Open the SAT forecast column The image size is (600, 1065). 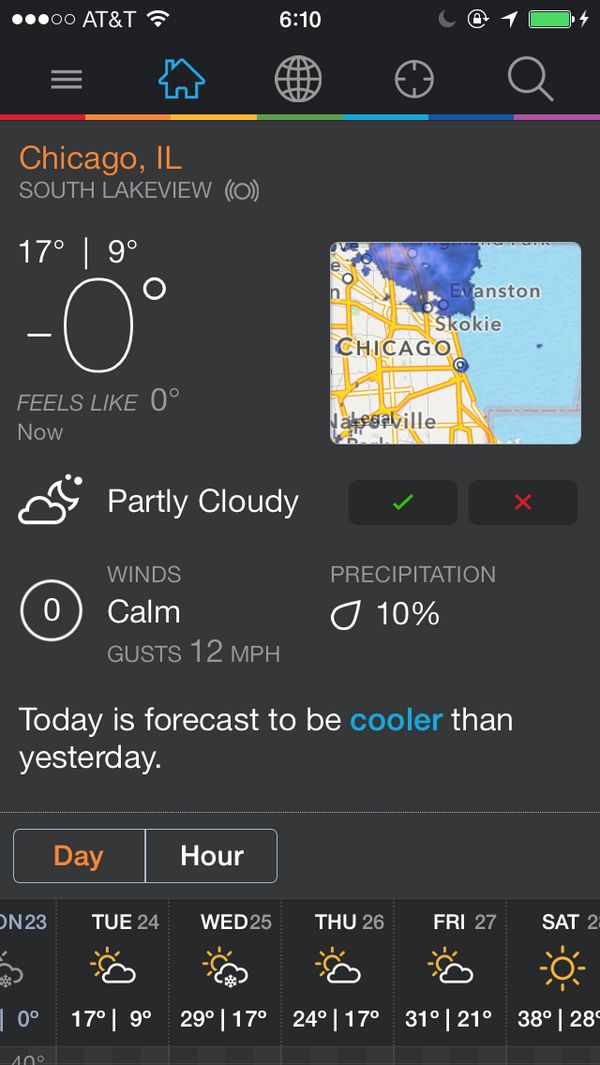coord(558,970)
